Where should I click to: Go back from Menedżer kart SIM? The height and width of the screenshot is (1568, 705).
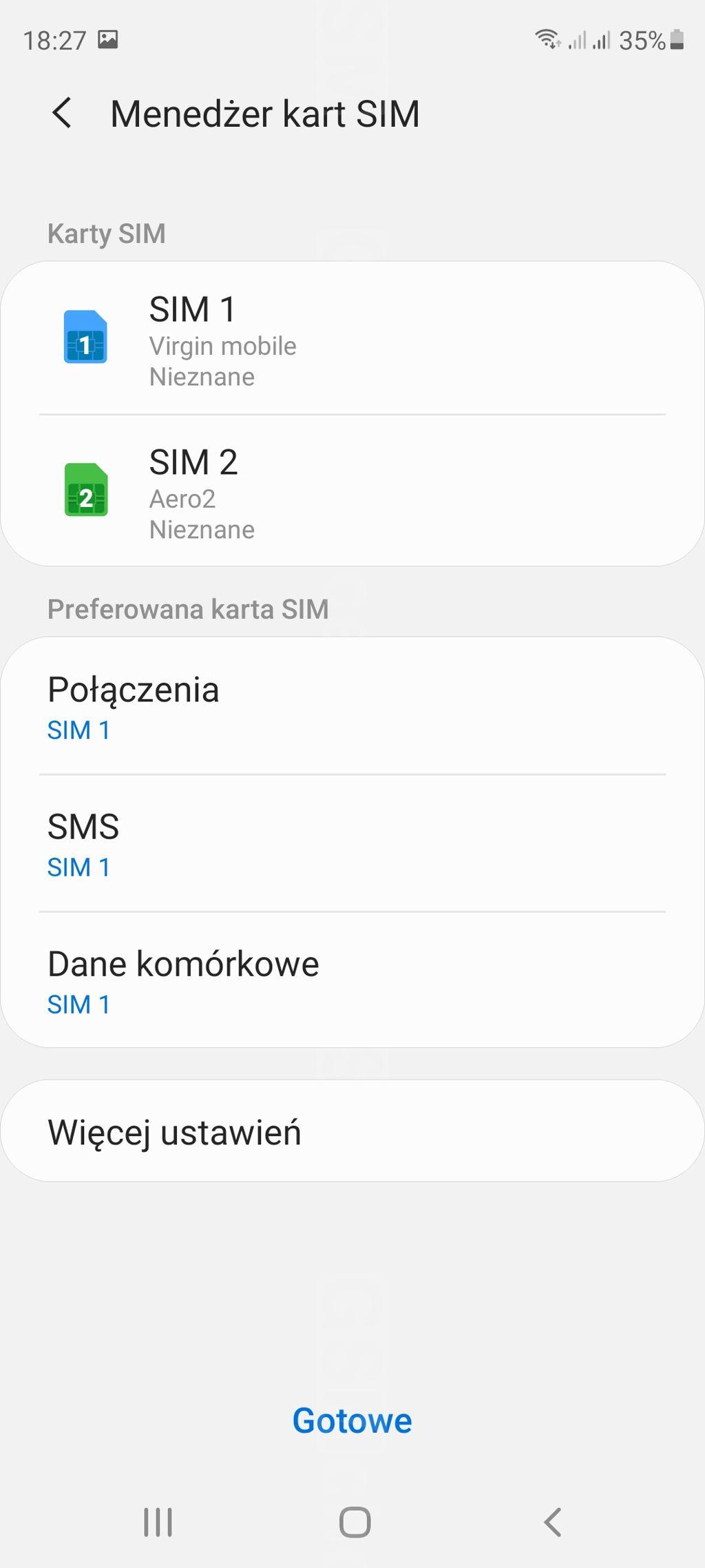tap(62, 113)
